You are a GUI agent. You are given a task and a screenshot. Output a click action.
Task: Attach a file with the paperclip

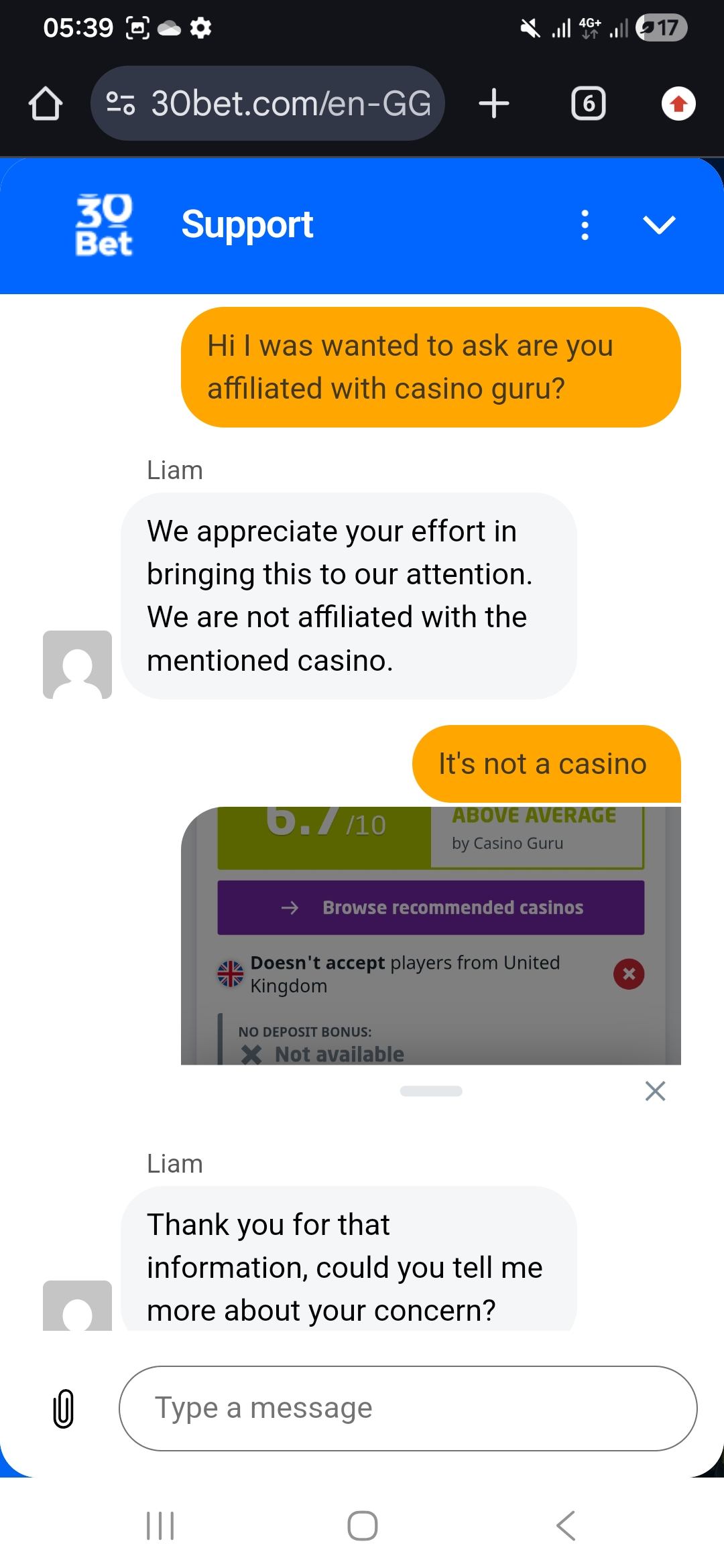[63, 1409]
